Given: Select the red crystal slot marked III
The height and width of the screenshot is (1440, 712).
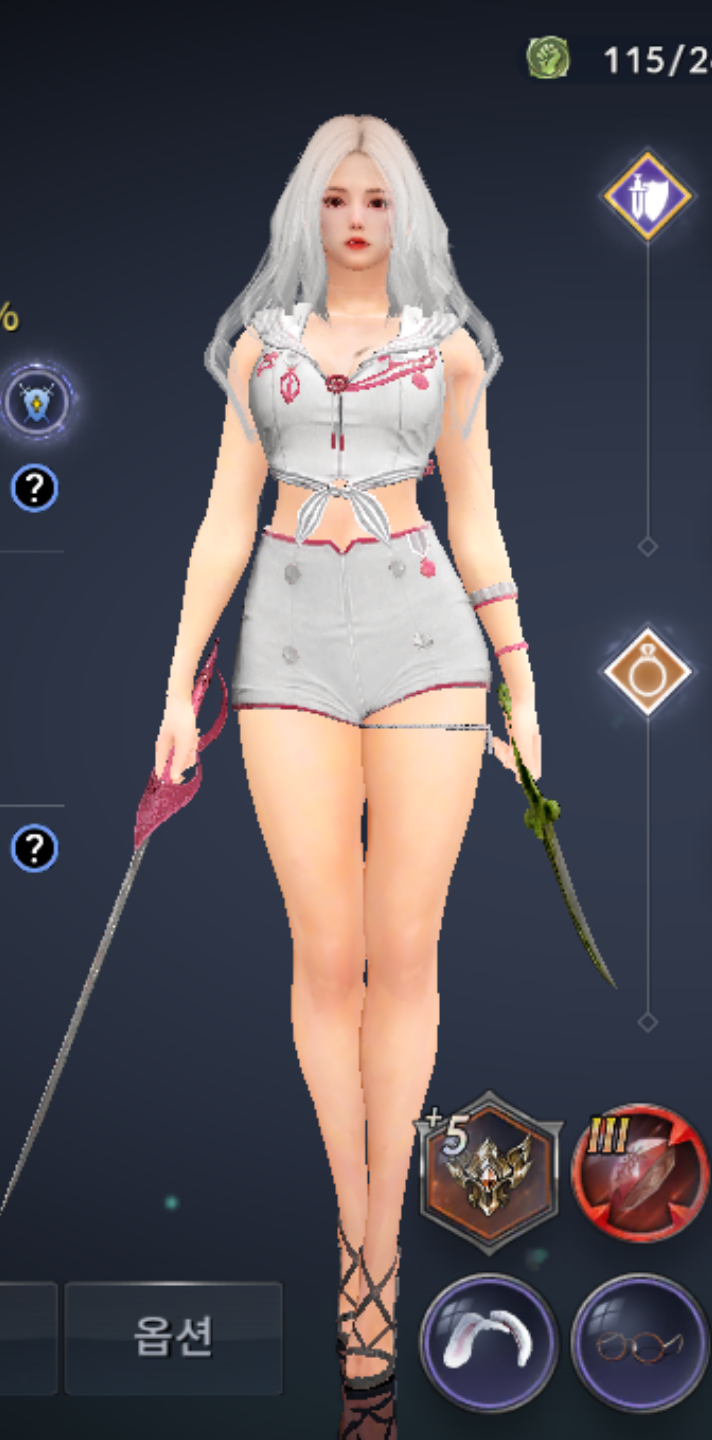Looking at the screenshot, I should (640, 1172).
